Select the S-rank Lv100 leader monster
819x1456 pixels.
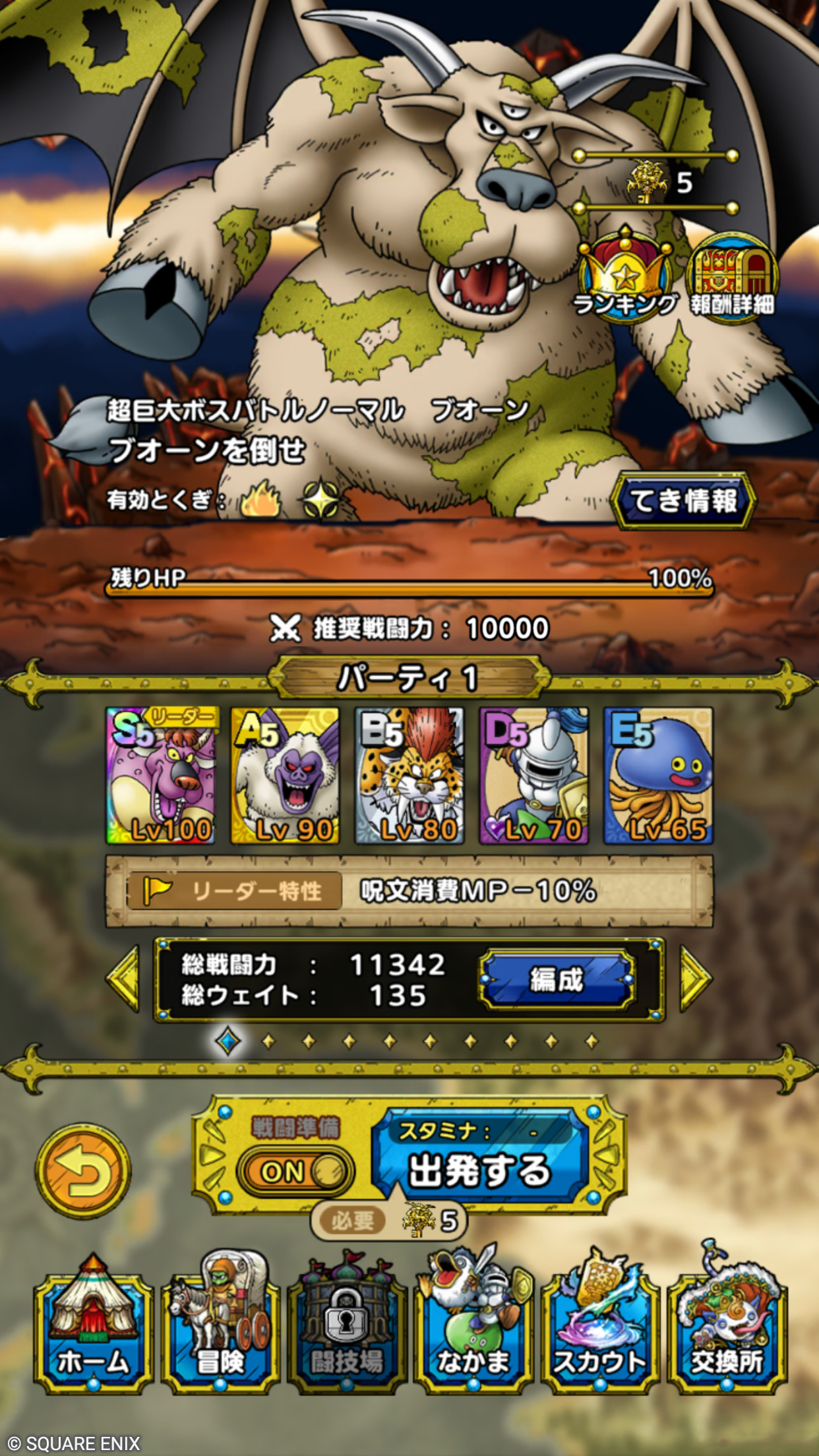161,775
